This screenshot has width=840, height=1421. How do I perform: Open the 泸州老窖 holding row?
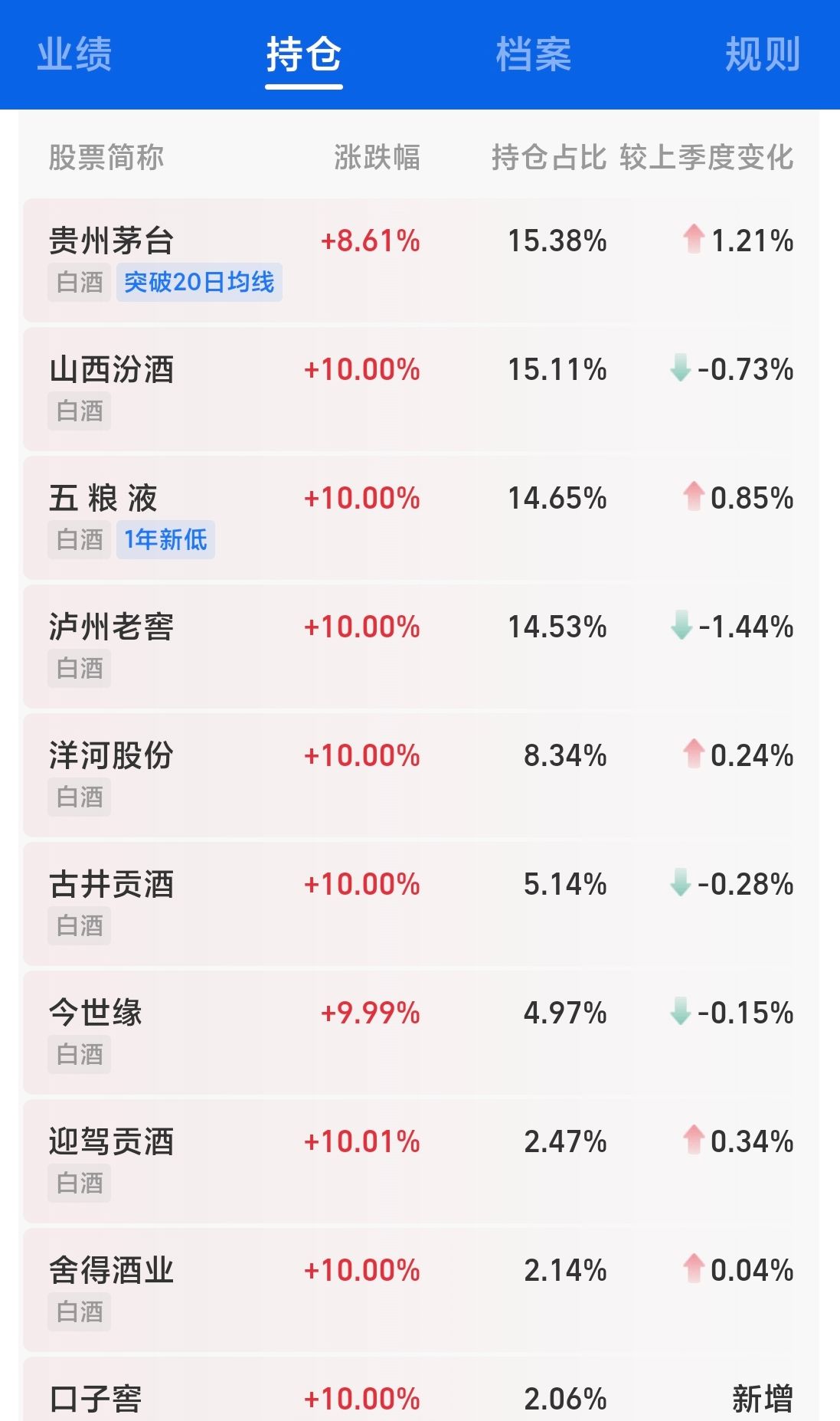[420, 647]
